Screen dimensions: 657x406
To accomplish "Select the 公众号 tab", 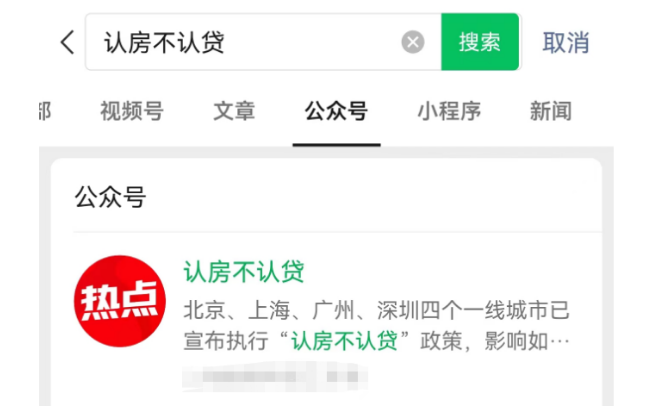I will pyautogui.click(x=336, y=111).
